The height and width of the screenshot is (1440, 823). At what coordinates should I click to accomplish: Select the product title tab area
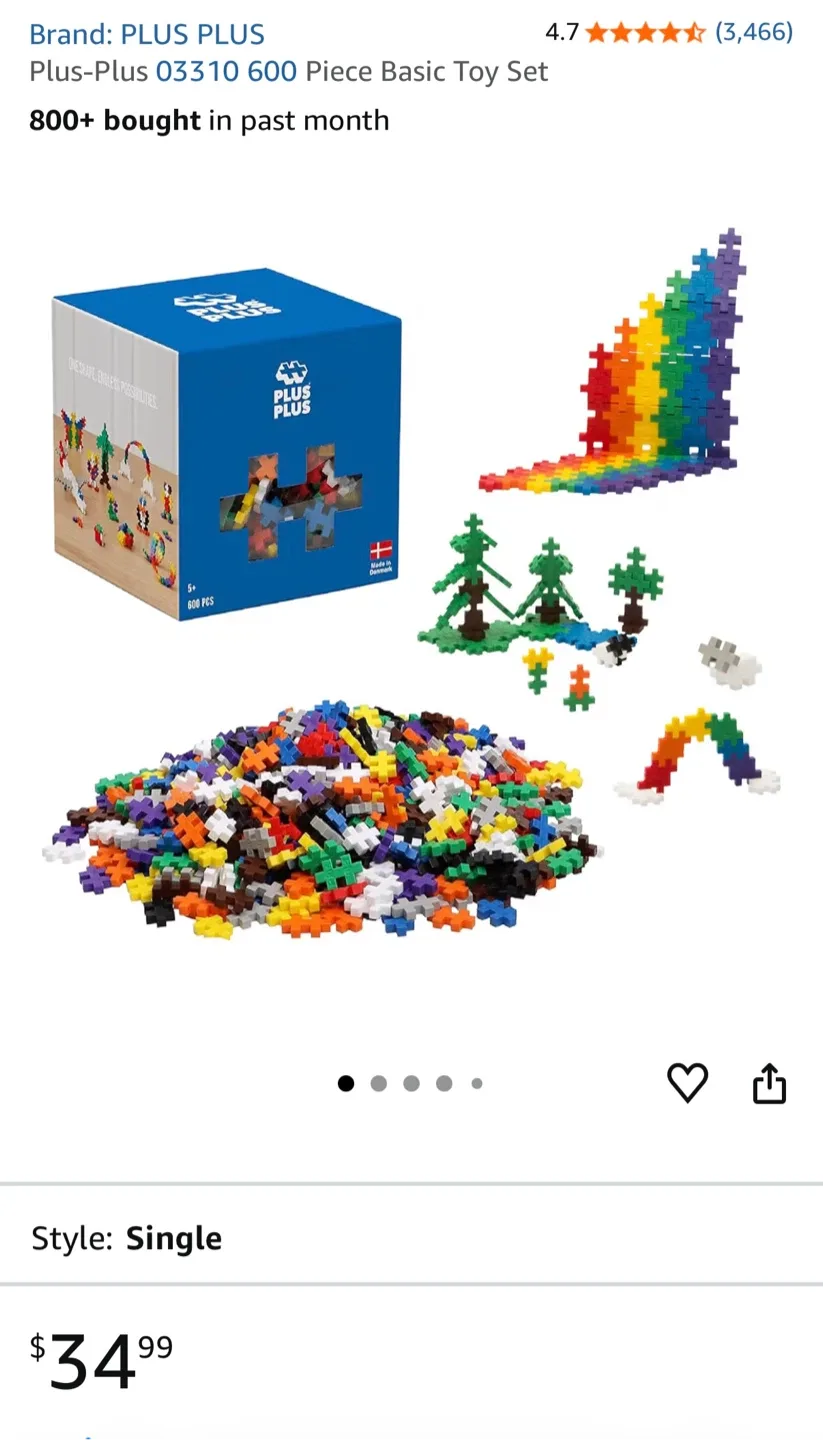[x=287, y=71]
